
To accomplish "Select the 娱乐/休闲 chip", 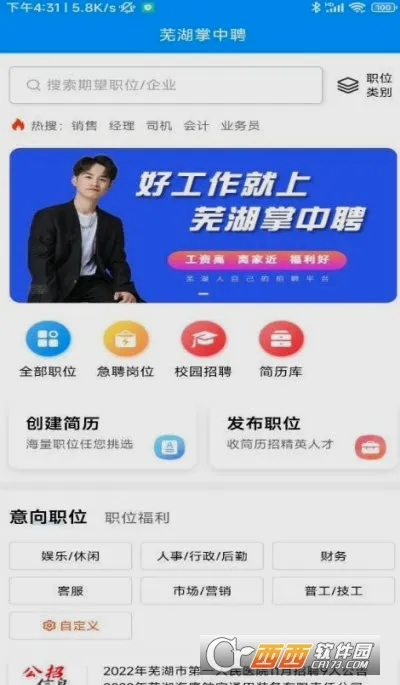I will point(70,556).
